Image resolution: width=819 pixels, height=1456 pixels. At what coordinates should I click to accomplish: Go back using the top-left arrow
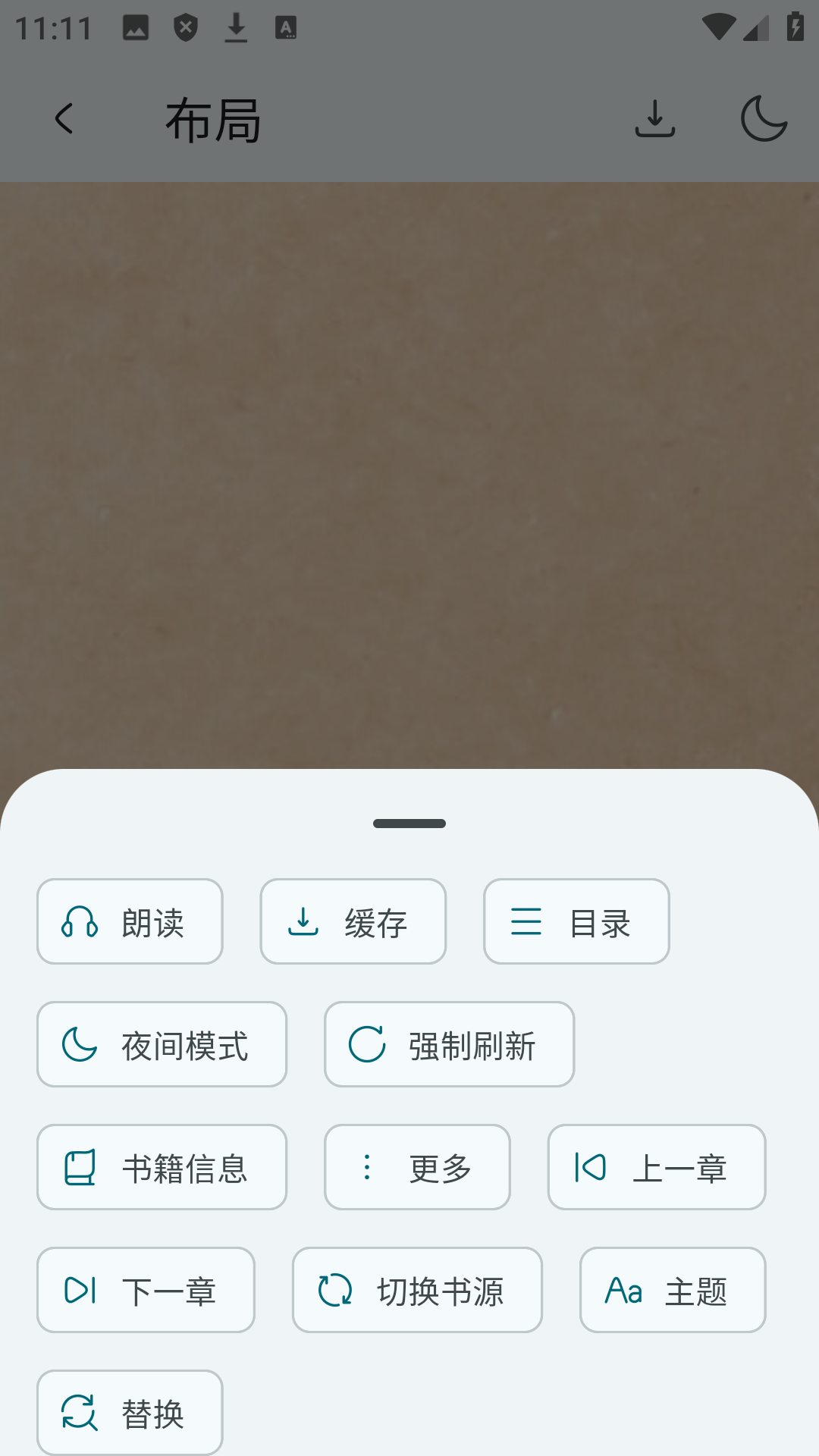pos(64,119)
